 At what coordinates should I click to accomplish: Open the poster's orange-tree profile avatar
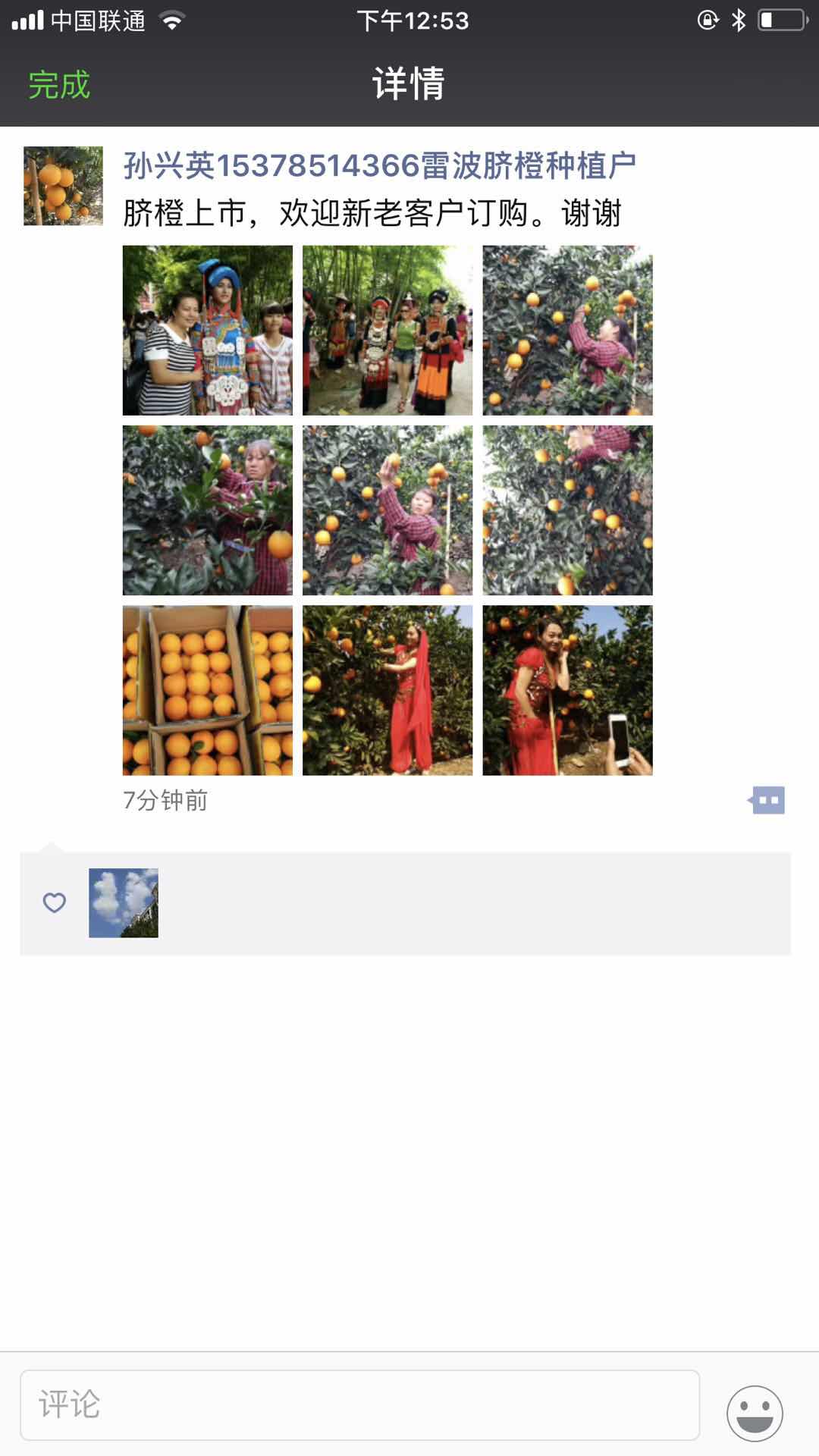point(63,186)
